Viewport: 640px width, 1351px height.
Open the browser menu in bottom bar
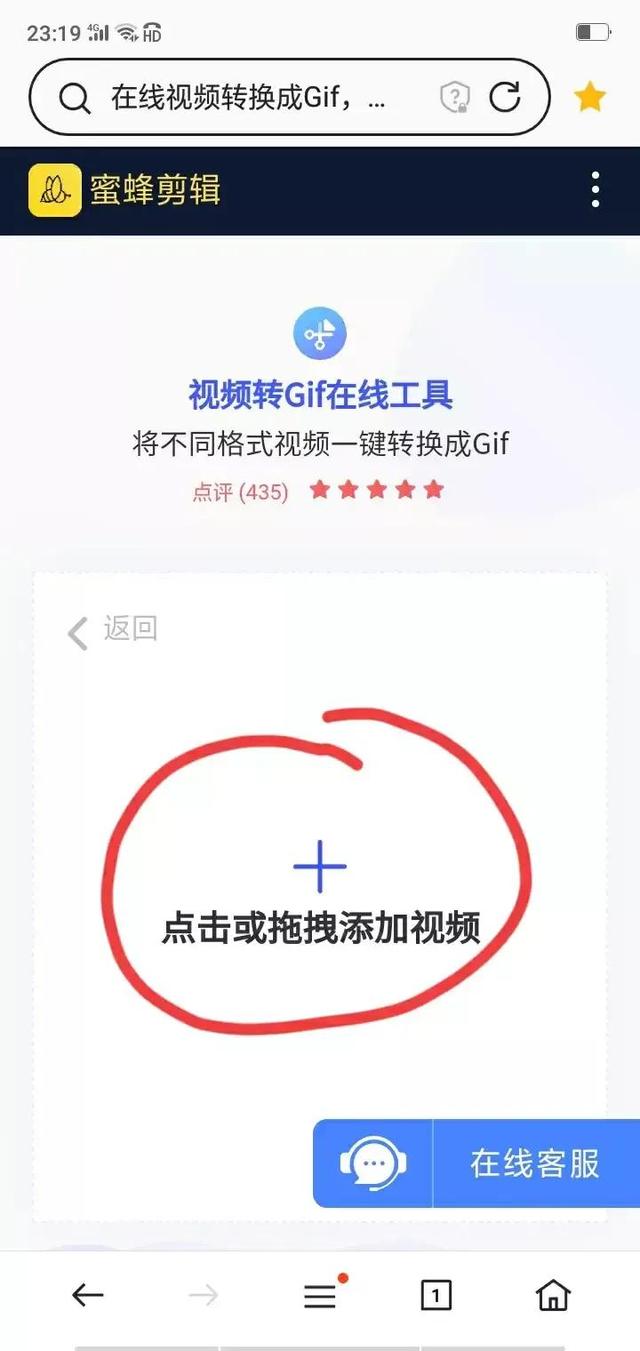320,1296
